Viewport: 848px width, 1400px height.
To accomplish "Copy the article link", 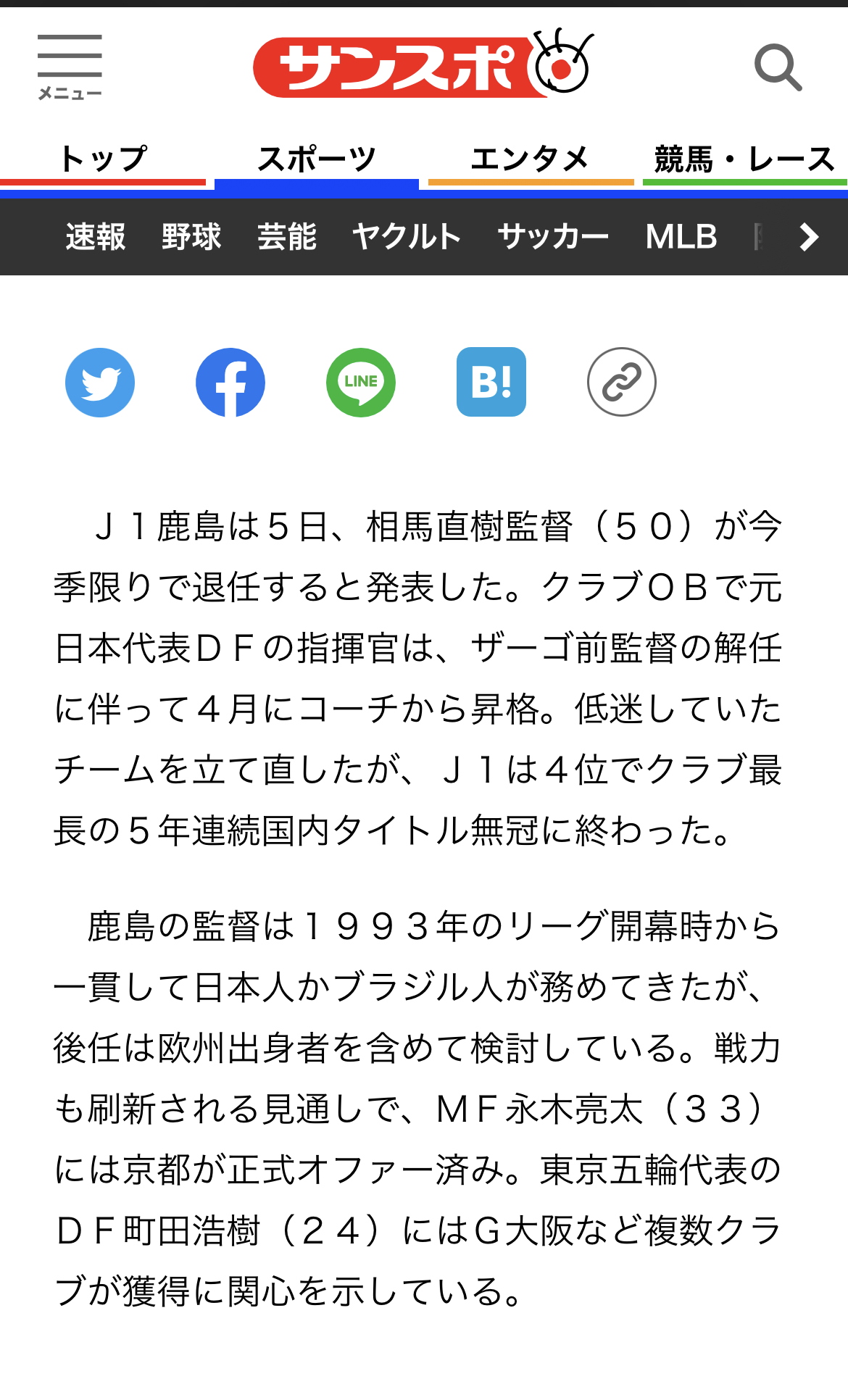I will click(x=621, y=382).
